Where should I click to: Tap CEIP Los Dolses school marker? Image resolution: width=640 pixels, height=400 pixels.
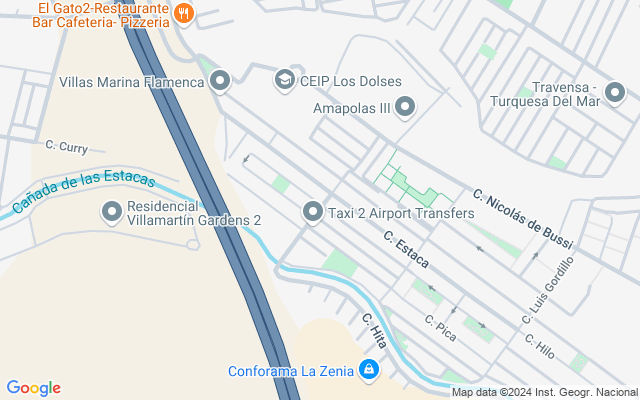[285, 81]
